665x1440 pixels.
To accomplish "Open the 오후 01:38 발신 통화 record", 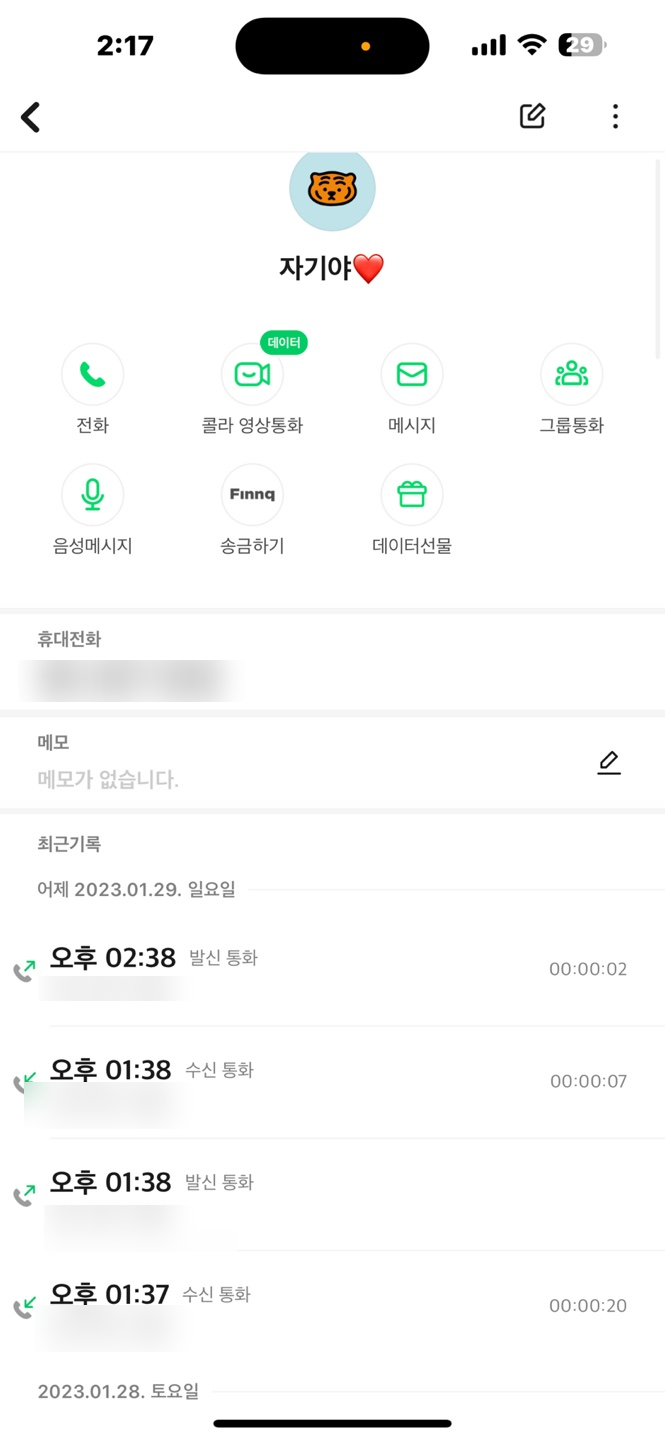I will click(332, 1194).
